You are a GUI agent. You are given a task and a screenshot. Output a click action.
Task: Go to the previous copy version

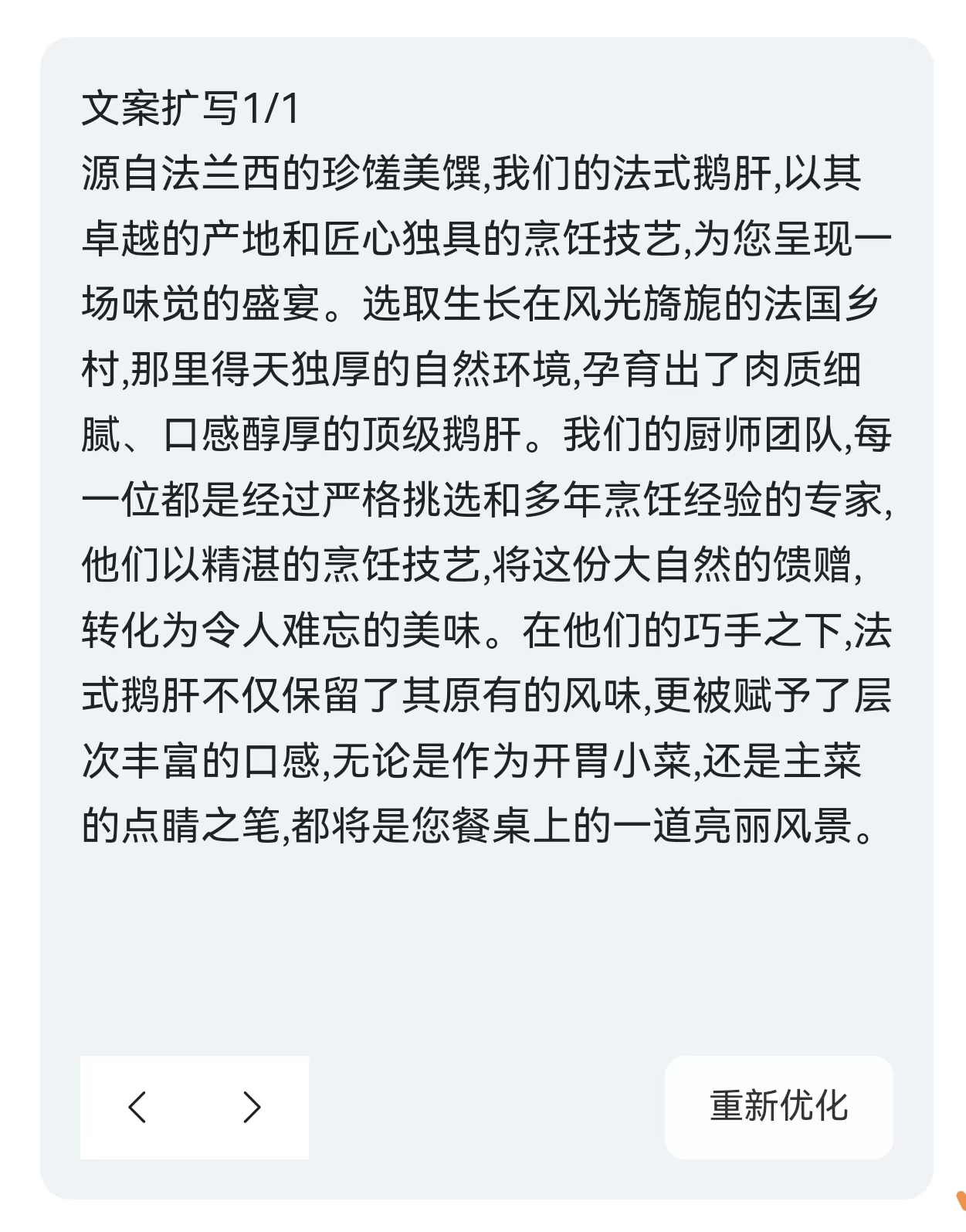point(137,1107)
